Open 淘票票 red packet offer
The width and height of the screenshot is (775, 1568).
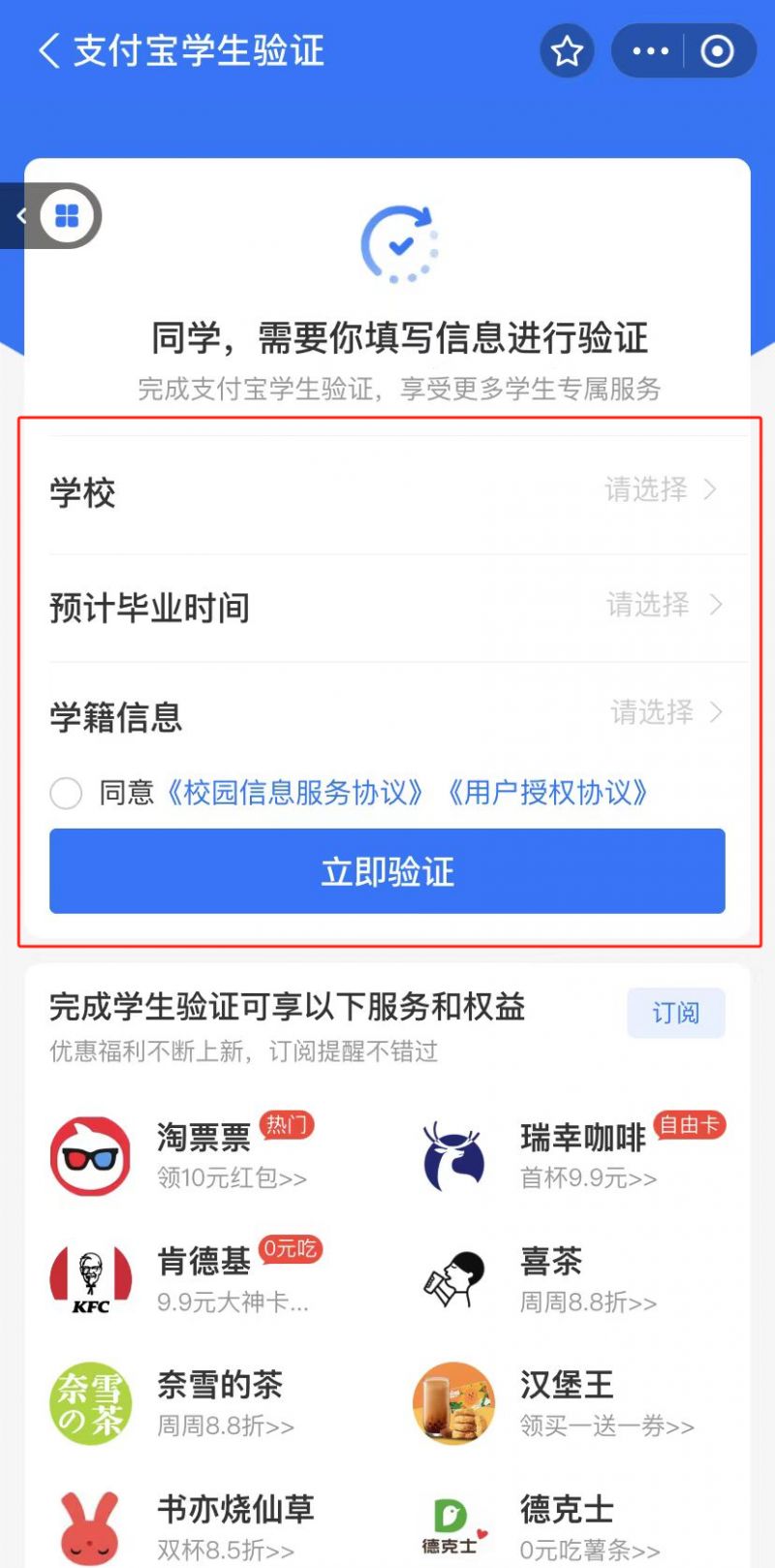coord(203,1155)
